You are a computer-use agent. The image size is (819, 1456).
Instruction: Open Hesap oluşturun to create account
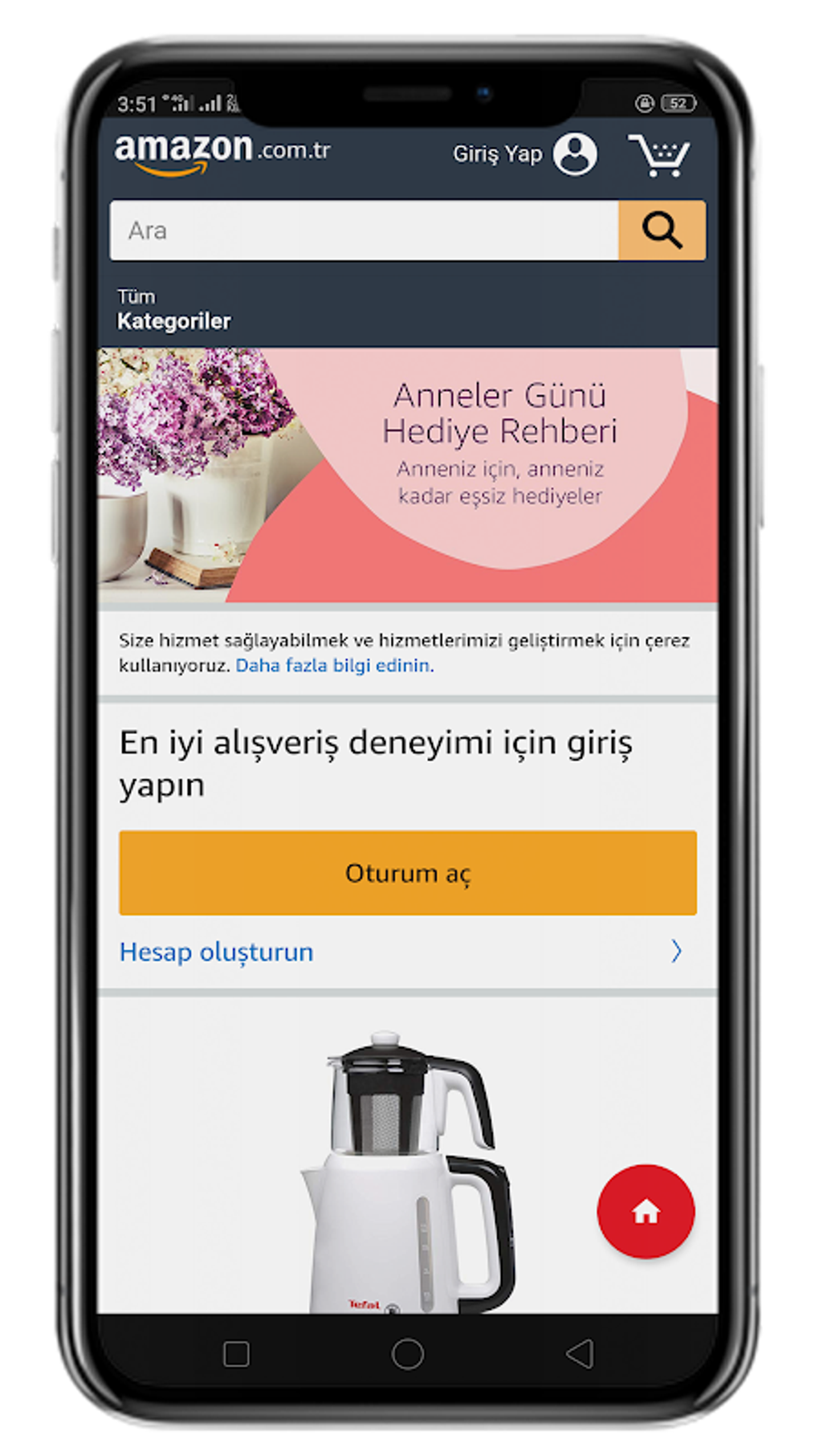click(408, 952)
